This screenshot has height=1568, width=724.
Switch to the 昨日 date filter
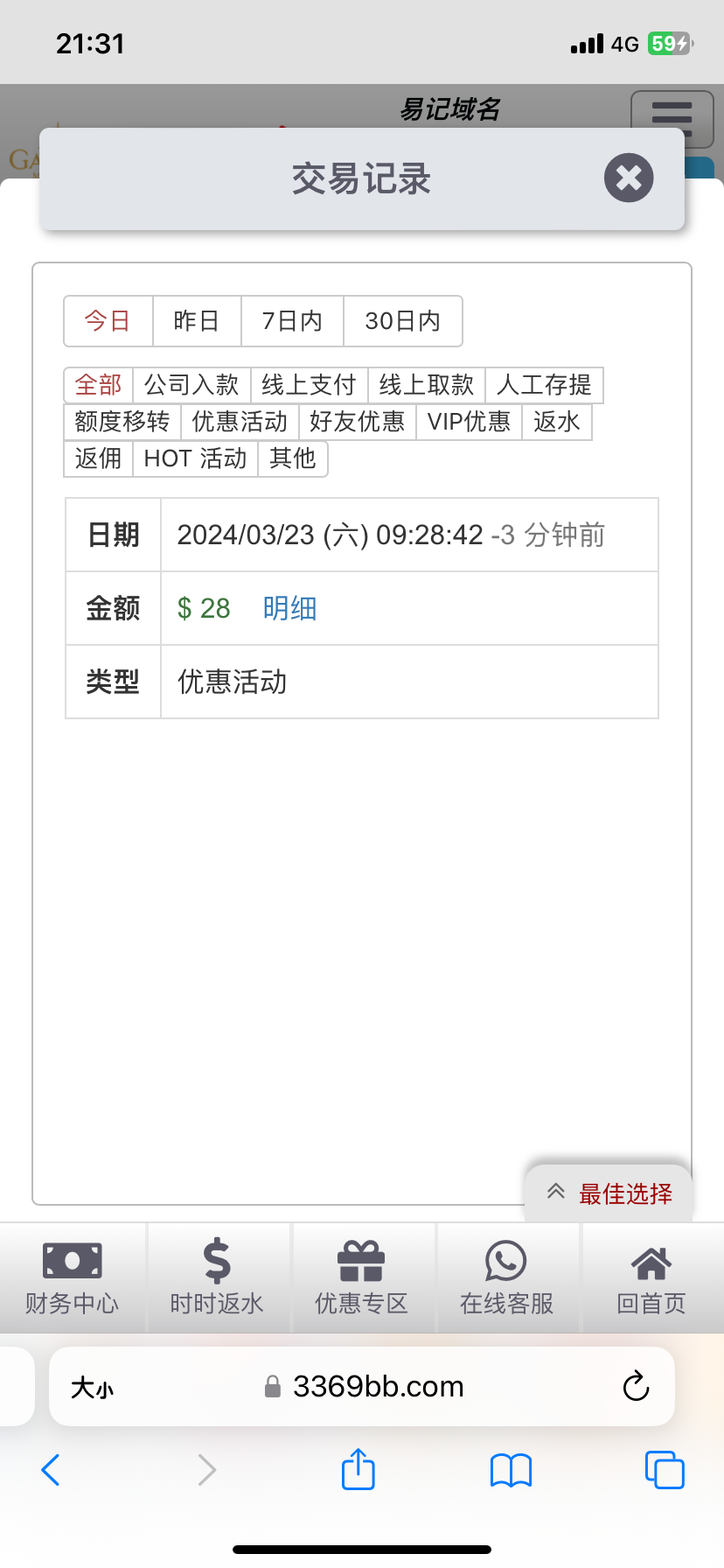pyautogui.click(x=197, y=321)
